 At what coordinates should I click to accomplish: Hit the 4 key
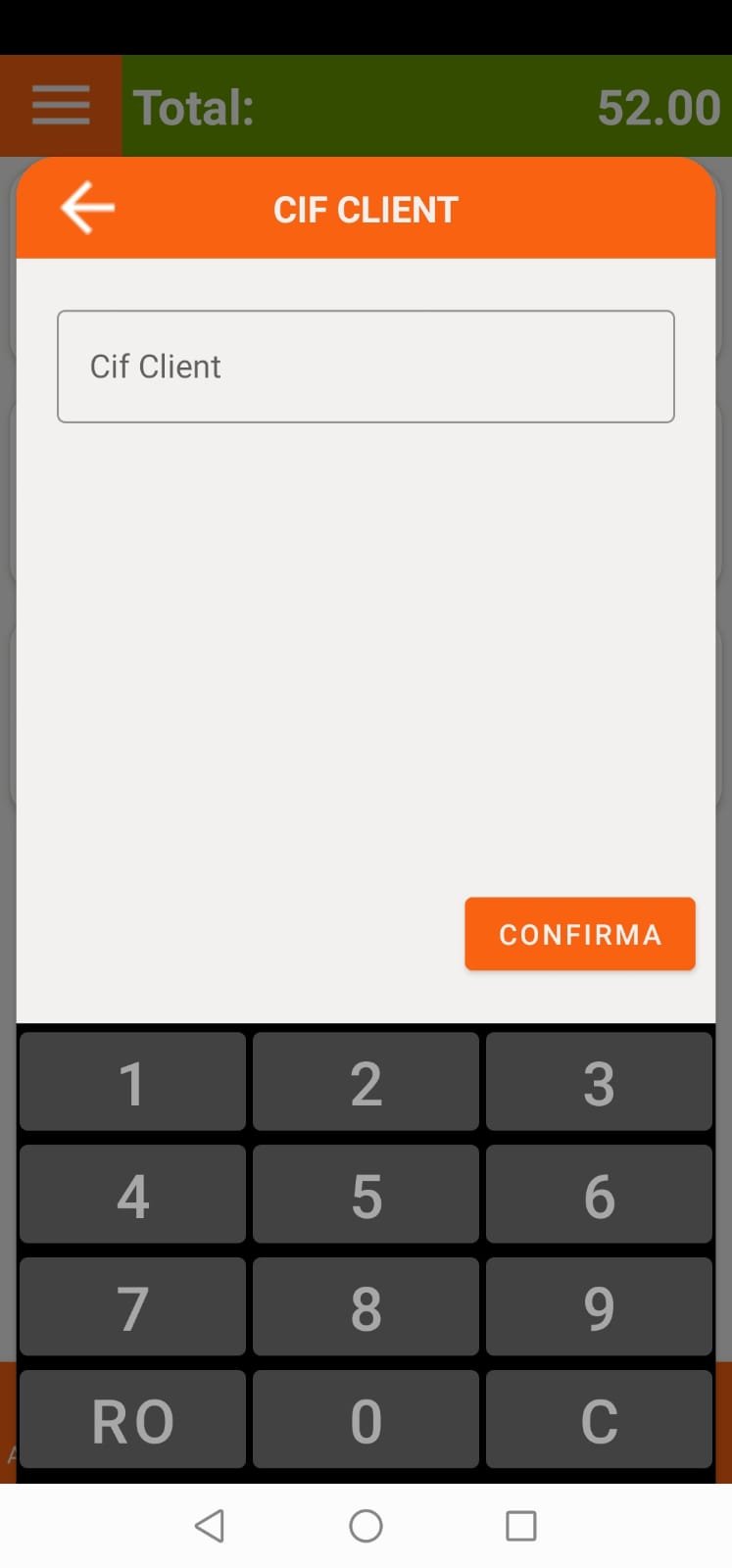(132, 1195)
